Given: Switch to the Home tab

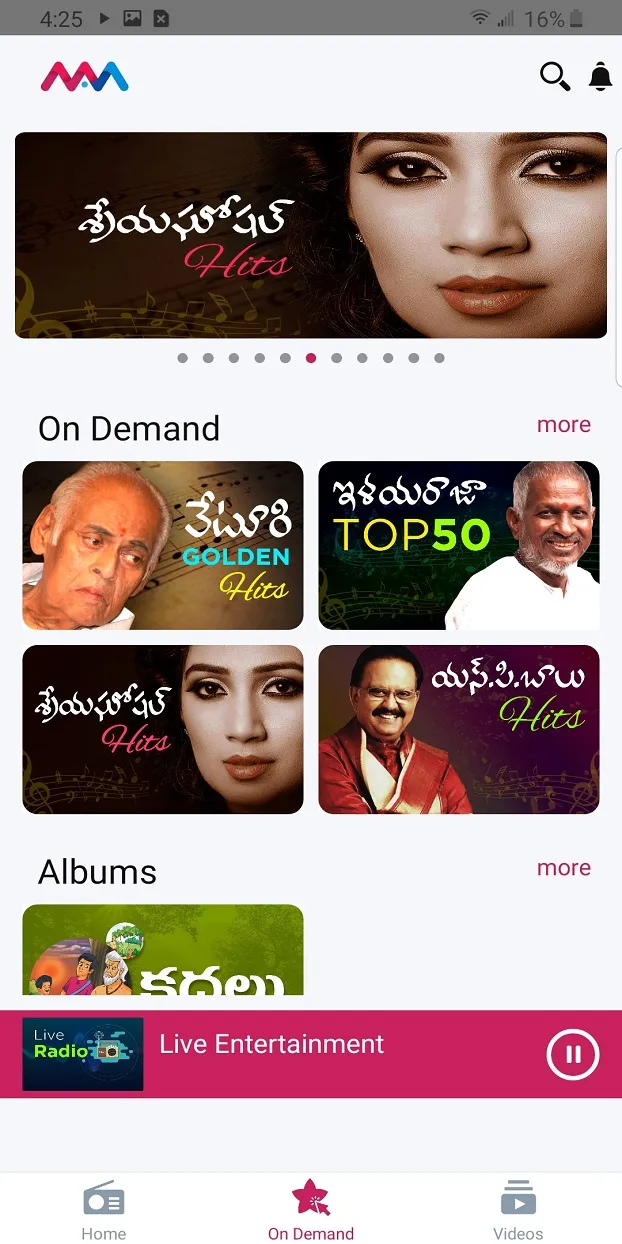Looking at the screenshot, I should coord(104,1209).
